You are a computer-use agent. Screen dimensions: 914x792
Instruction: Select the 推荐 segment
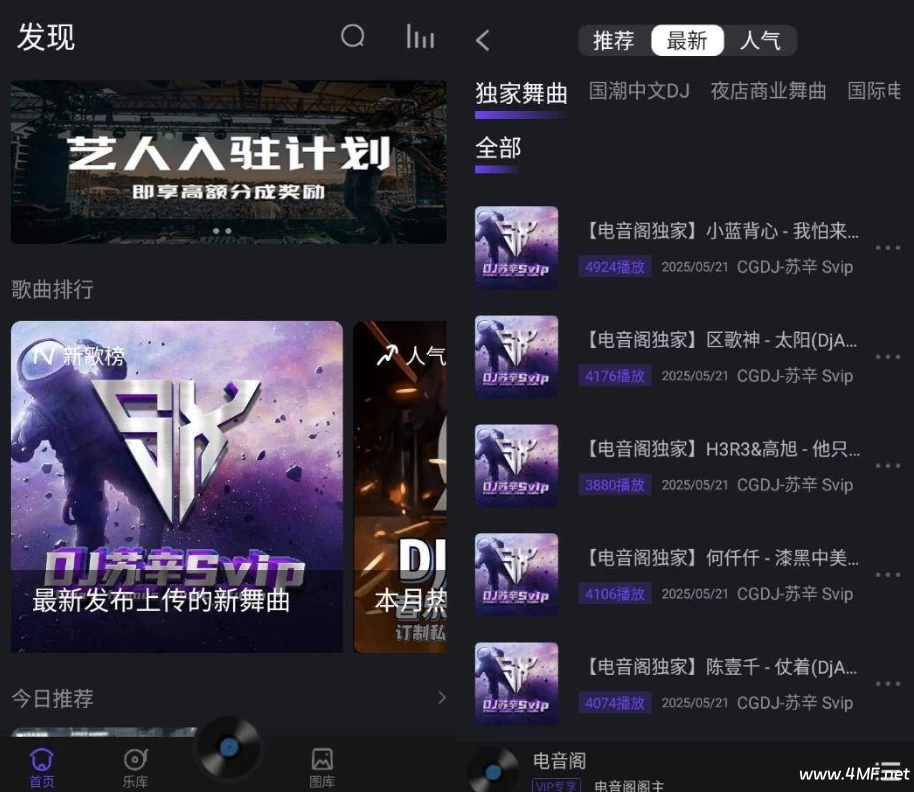click(x=613, y=41)
